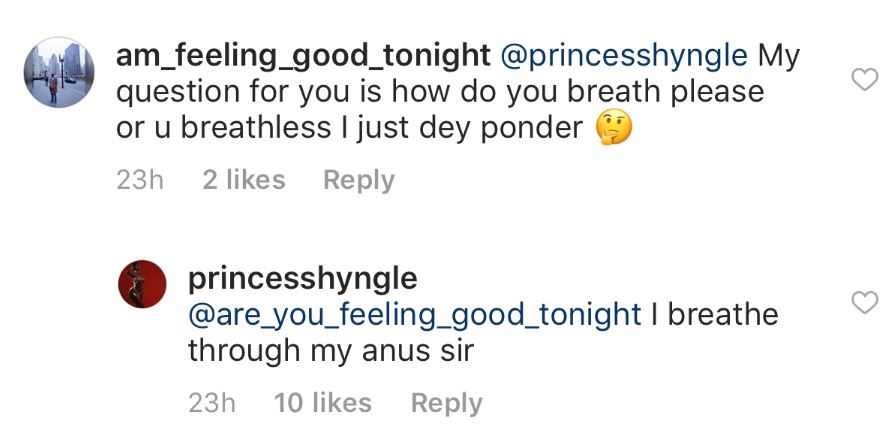Viewport: 893px width, 441px height.
Task: Like princesshyngle's reply comment
Action: pyautogui.click(x=863, y=304)
